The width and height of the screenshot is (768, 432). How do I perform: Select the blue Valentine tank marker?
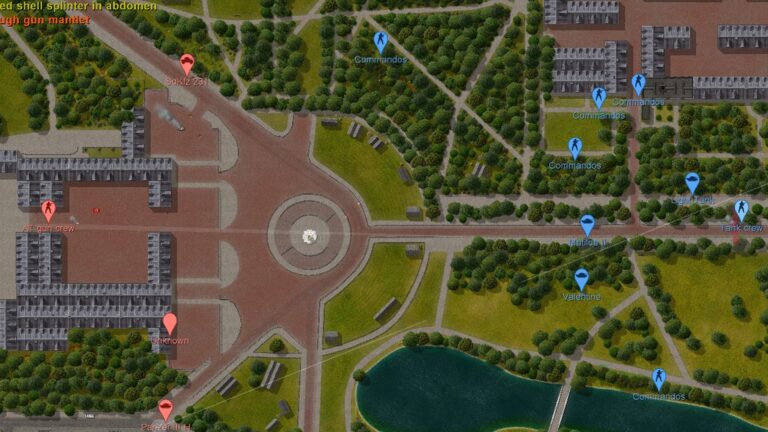(x=581, y=279)
